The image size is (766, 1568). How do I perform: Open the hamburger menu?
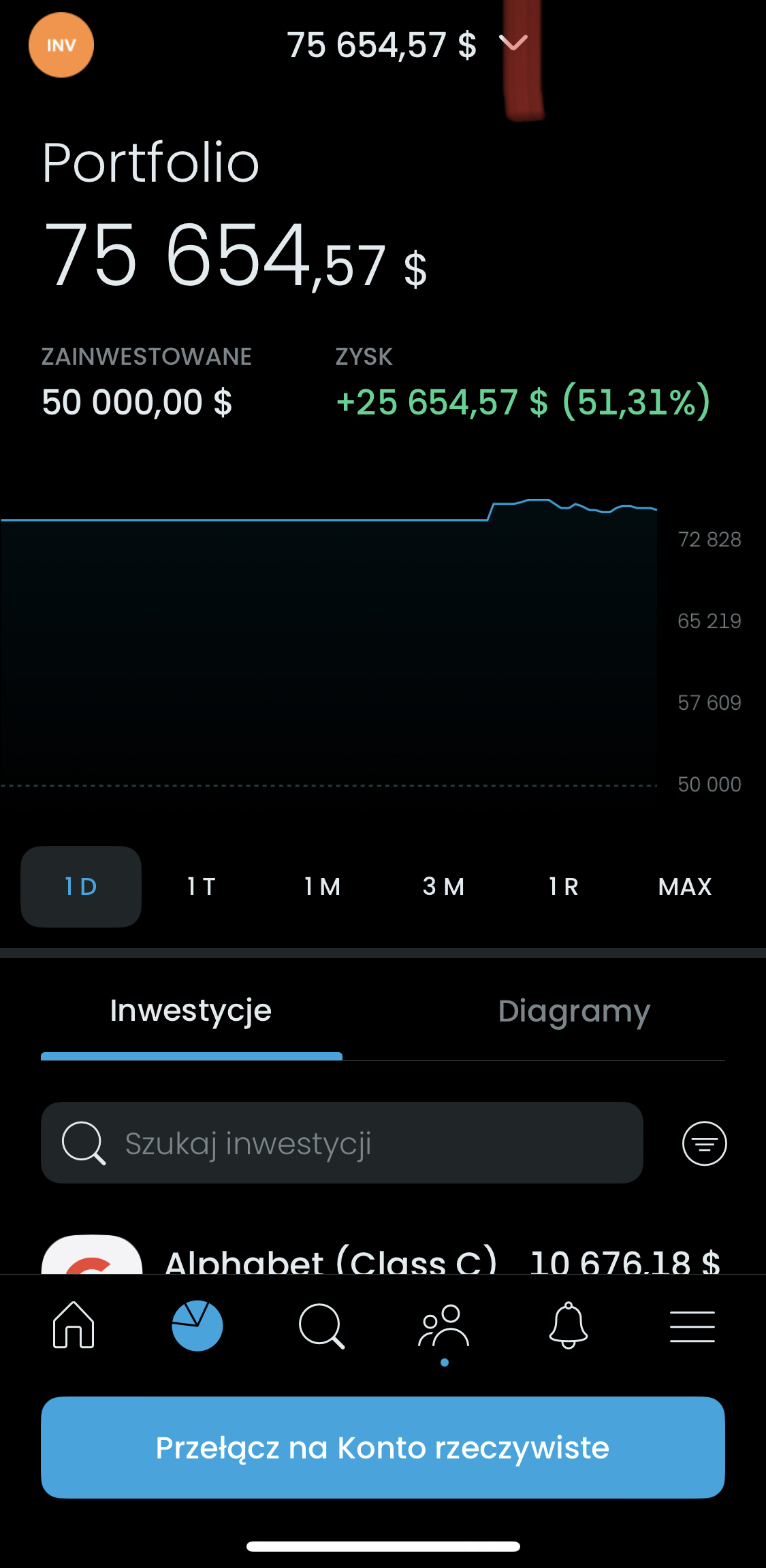point(692,1326)
